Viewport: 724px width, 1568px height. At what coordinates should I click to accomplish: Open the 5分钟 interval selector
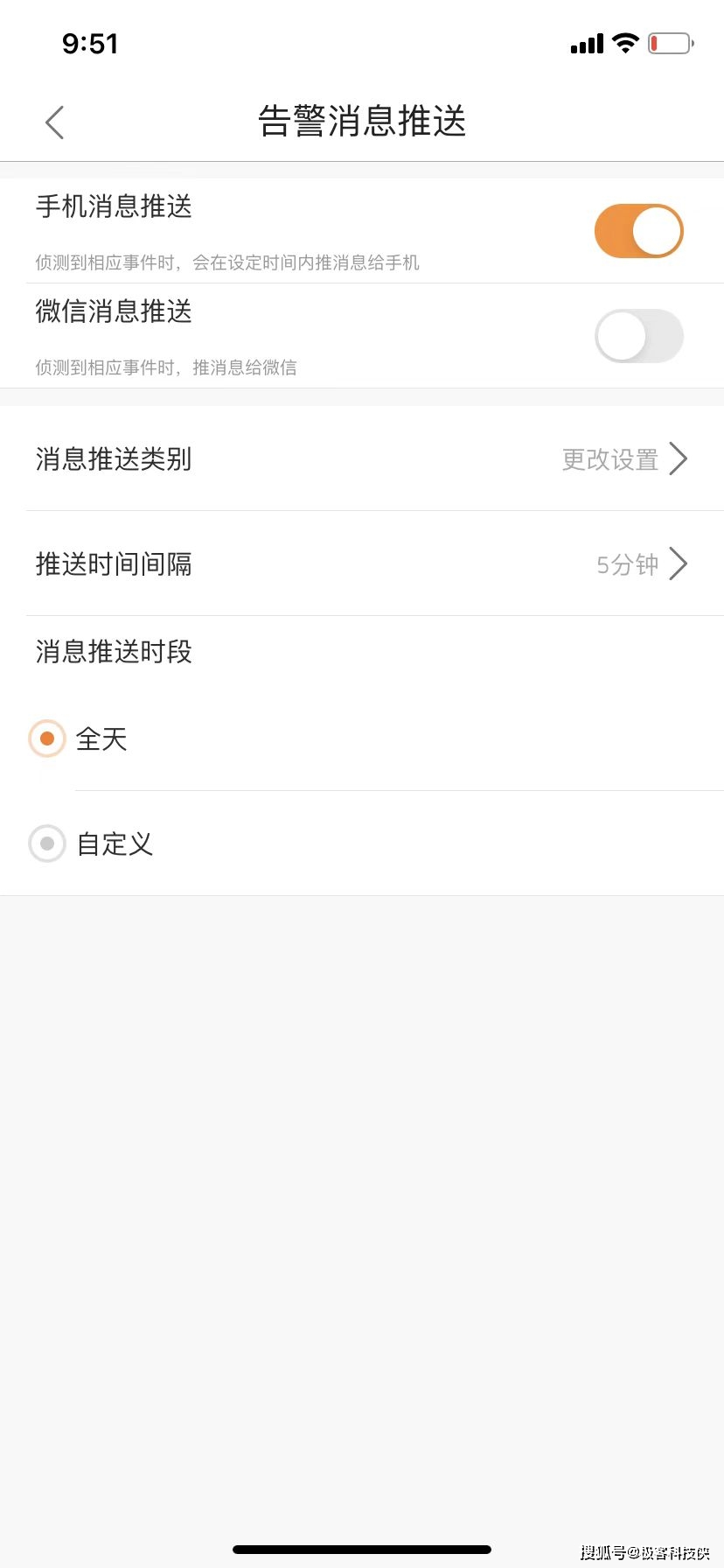[x=627, y=565]
